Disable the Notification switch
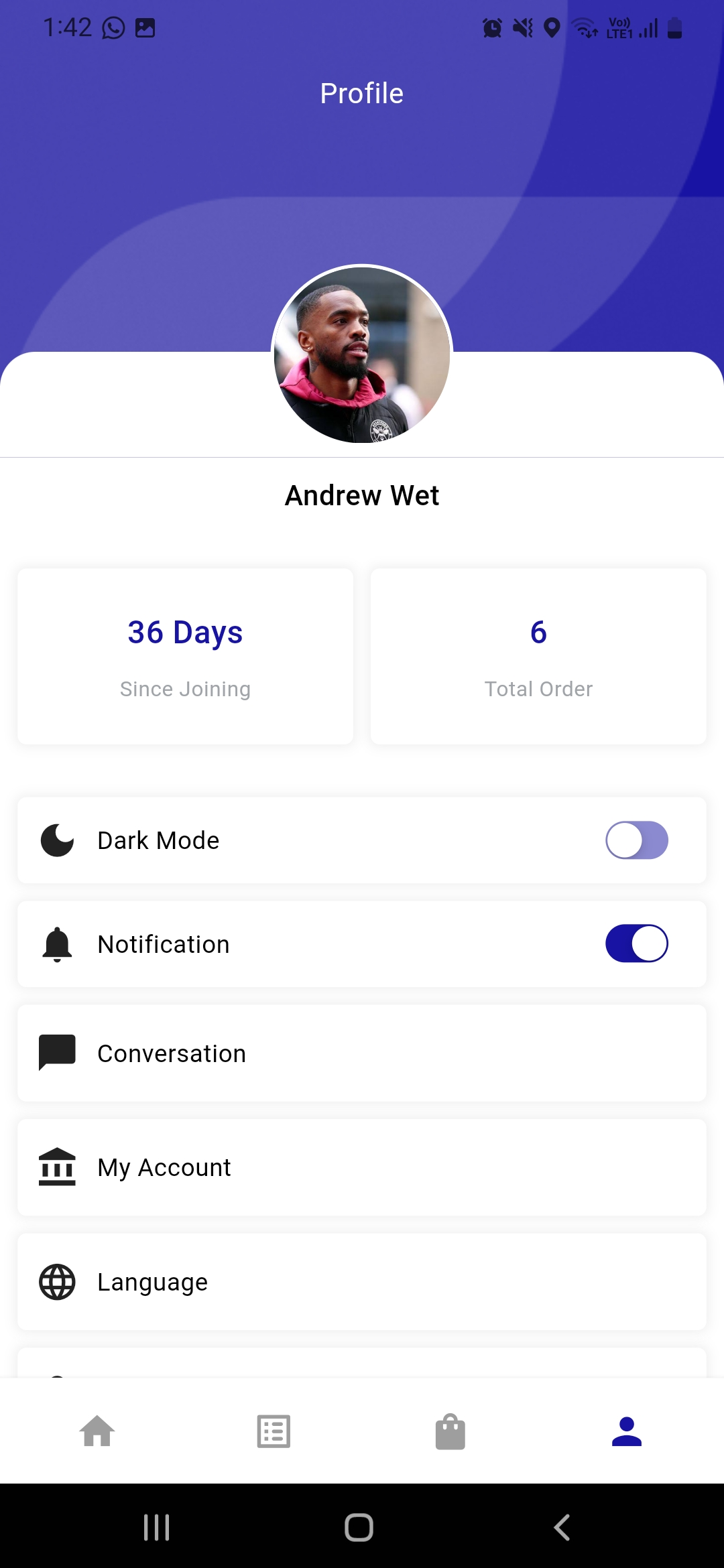Image resolution: width=724 pixels, height=1568 pixels. click(x=636, y=943)
